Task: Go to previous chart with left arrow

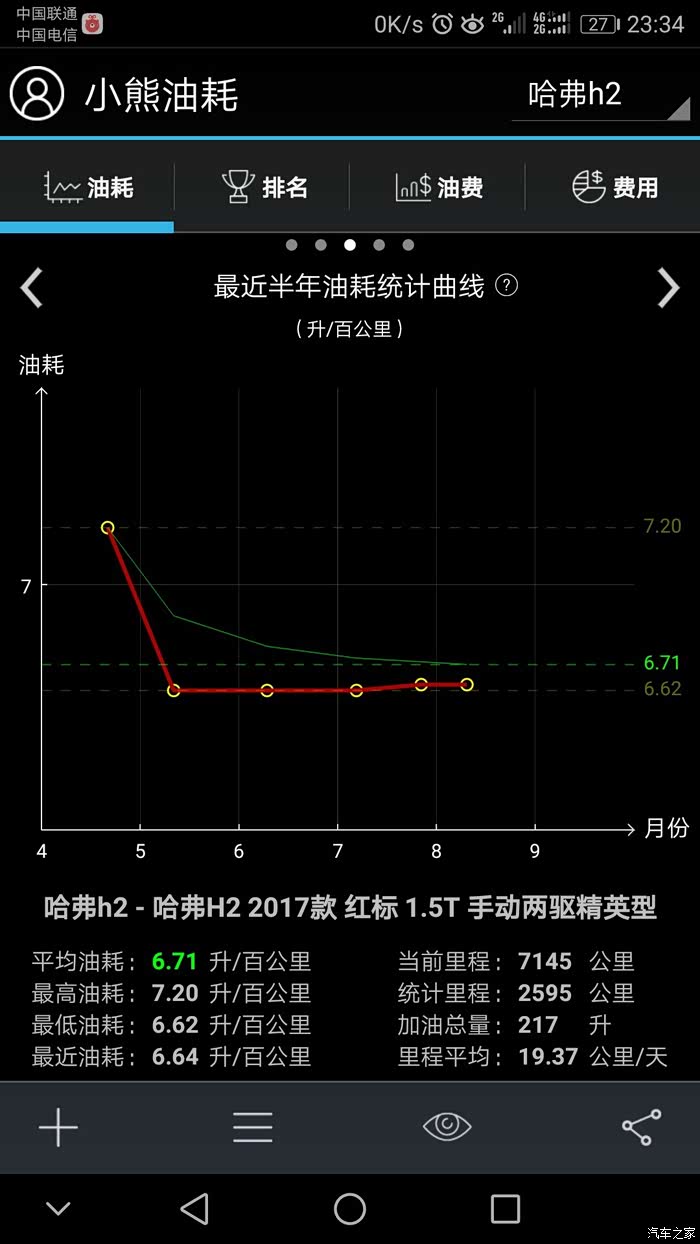Action: (x=32, y=288)
